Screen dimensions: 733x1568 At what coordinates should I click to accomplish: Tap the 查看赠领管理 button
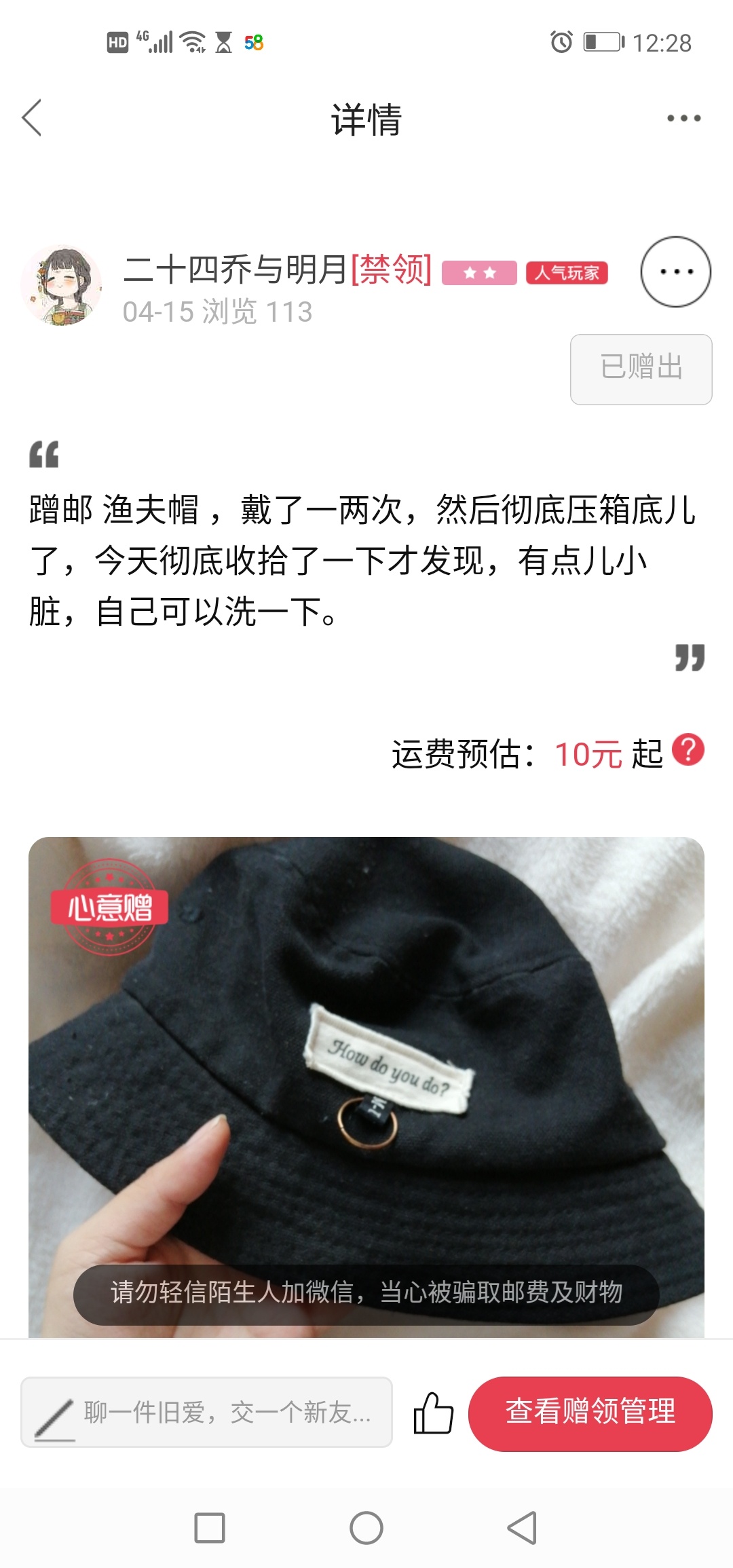tap(590, 1412)
